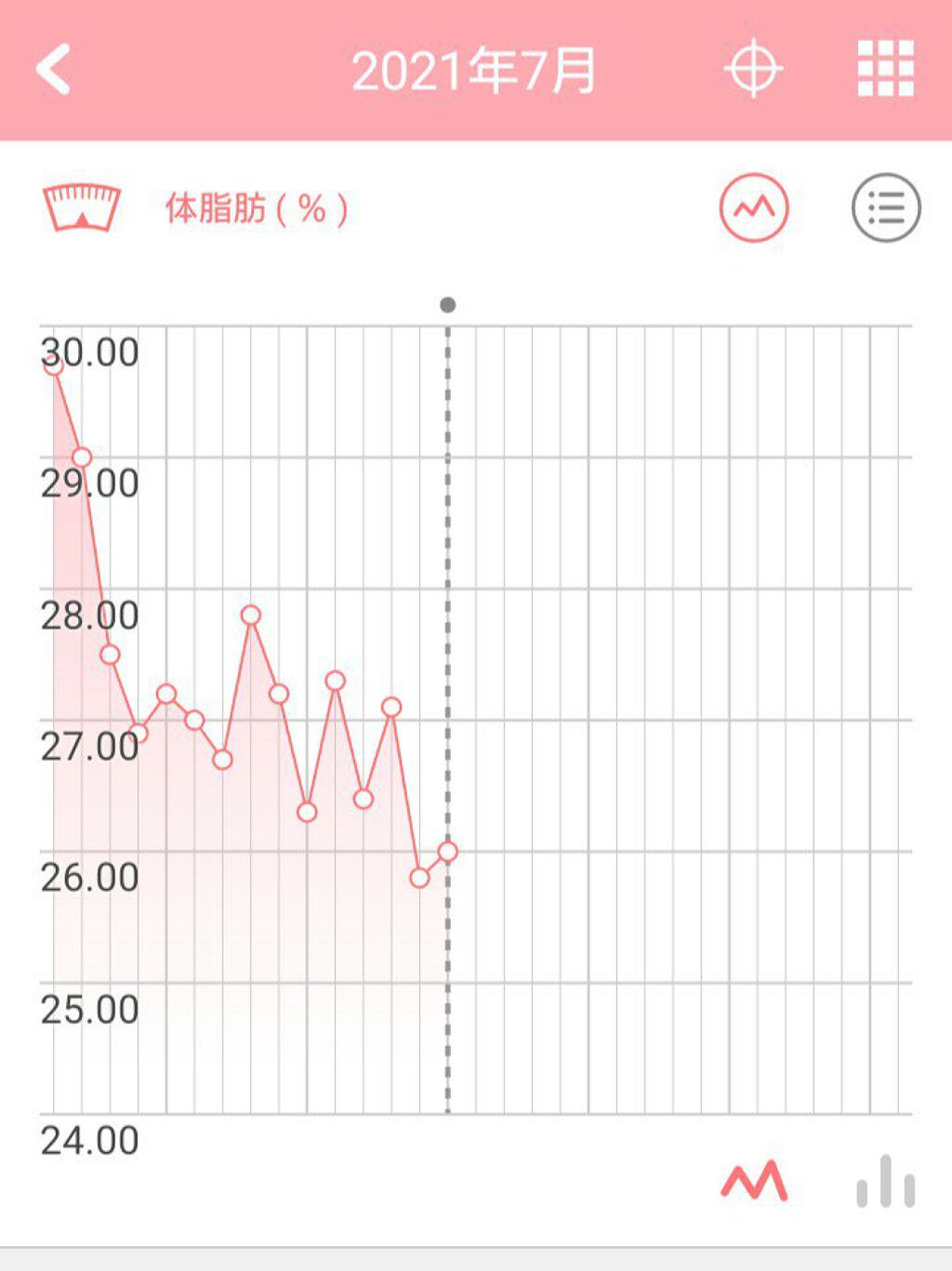Switch to the list view button
Screen dimensions: 952x1271
click(x=886, y=207)
